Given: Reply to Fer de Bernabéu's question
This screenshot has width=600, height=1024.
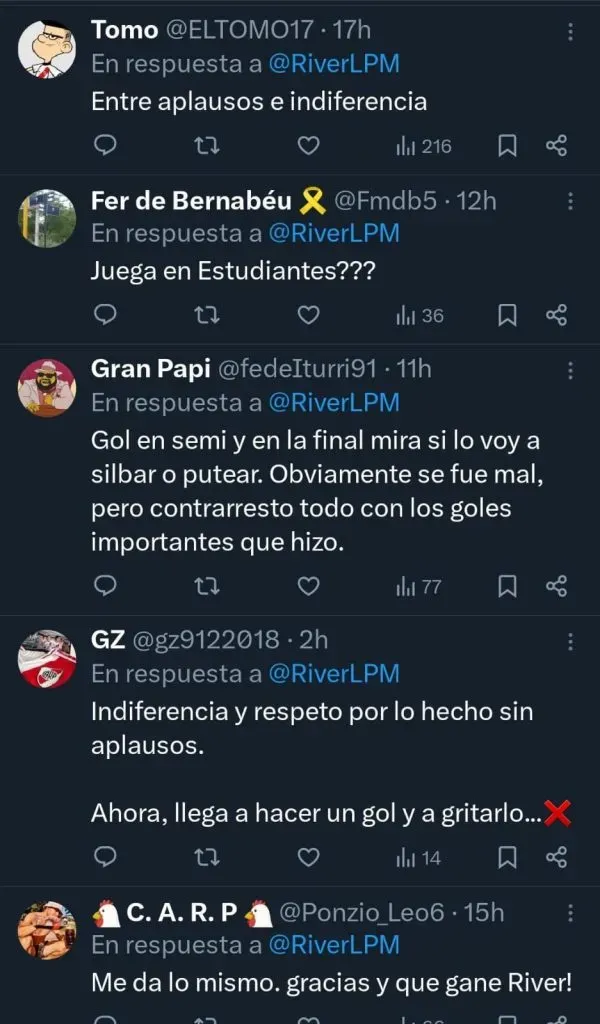Looking at the screenshot, I should tap(106, 316).
